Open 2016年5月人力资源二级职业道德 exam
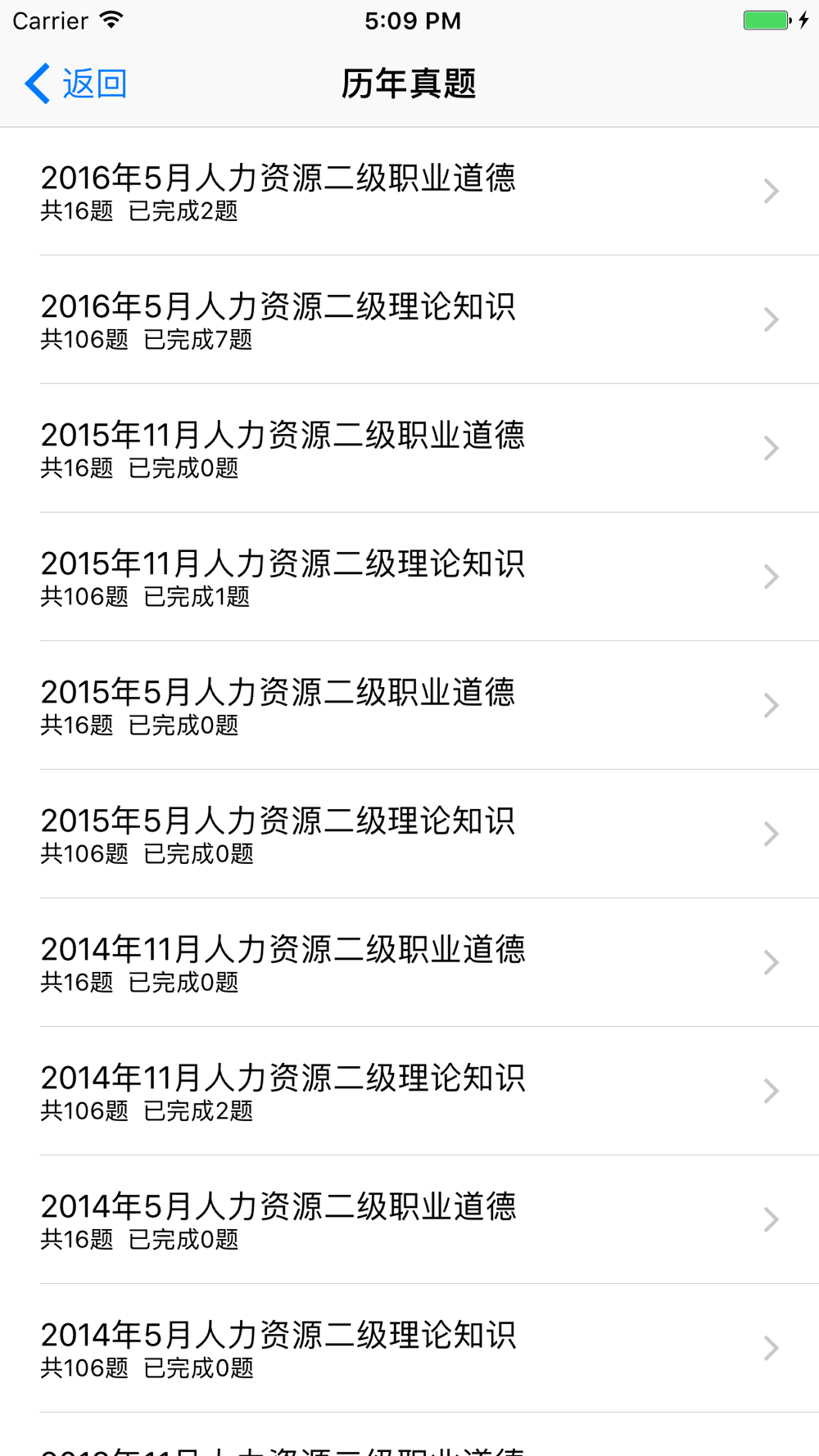 [x=409, y=191]
